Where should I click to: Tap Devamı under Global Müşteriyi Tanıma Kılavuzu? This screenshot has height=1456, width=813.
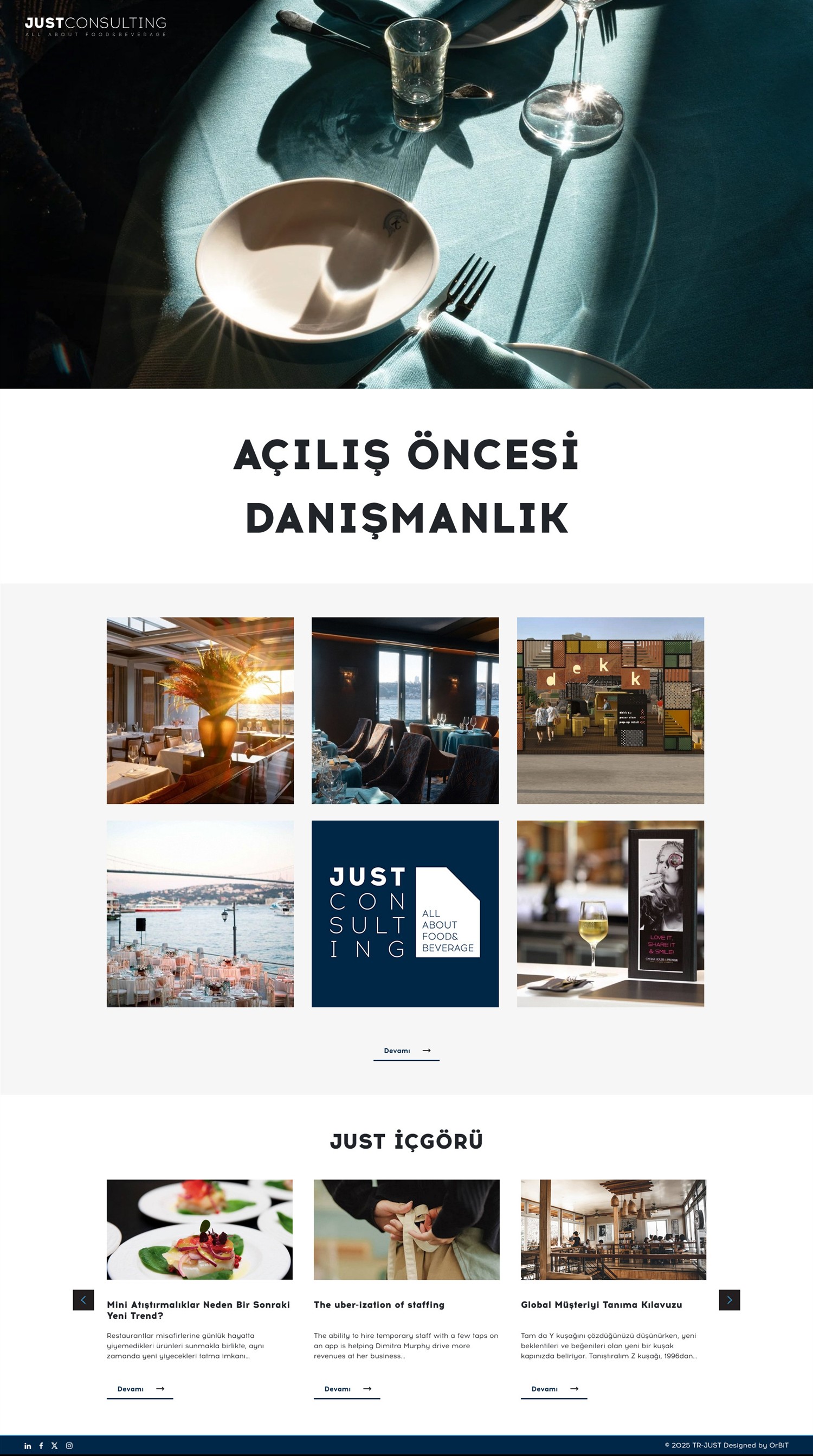click(x=554, y=1389)
